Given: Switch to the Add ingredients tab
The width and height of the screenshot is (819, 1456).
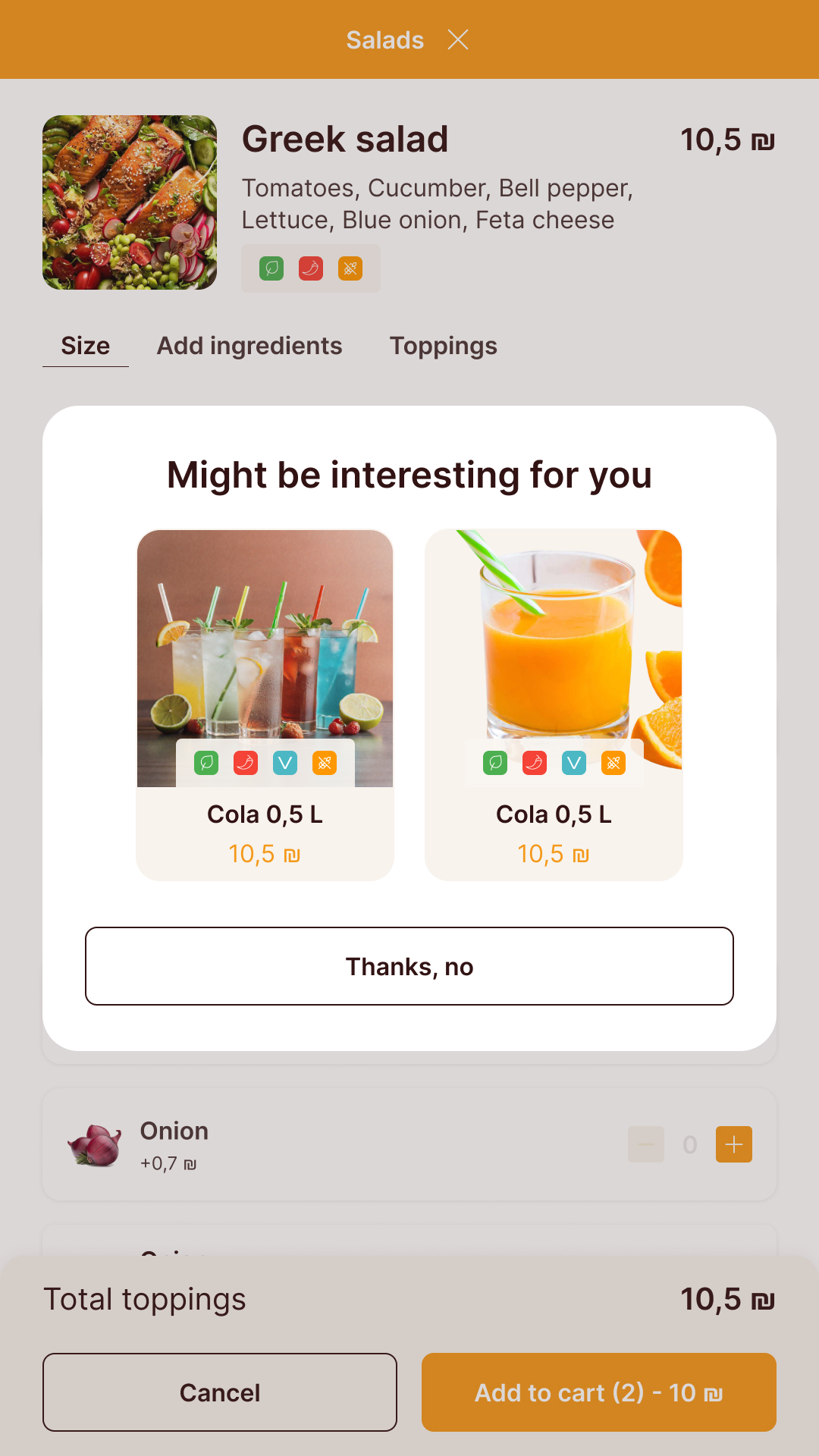Looking at the screenshot, I should [249, 347].
